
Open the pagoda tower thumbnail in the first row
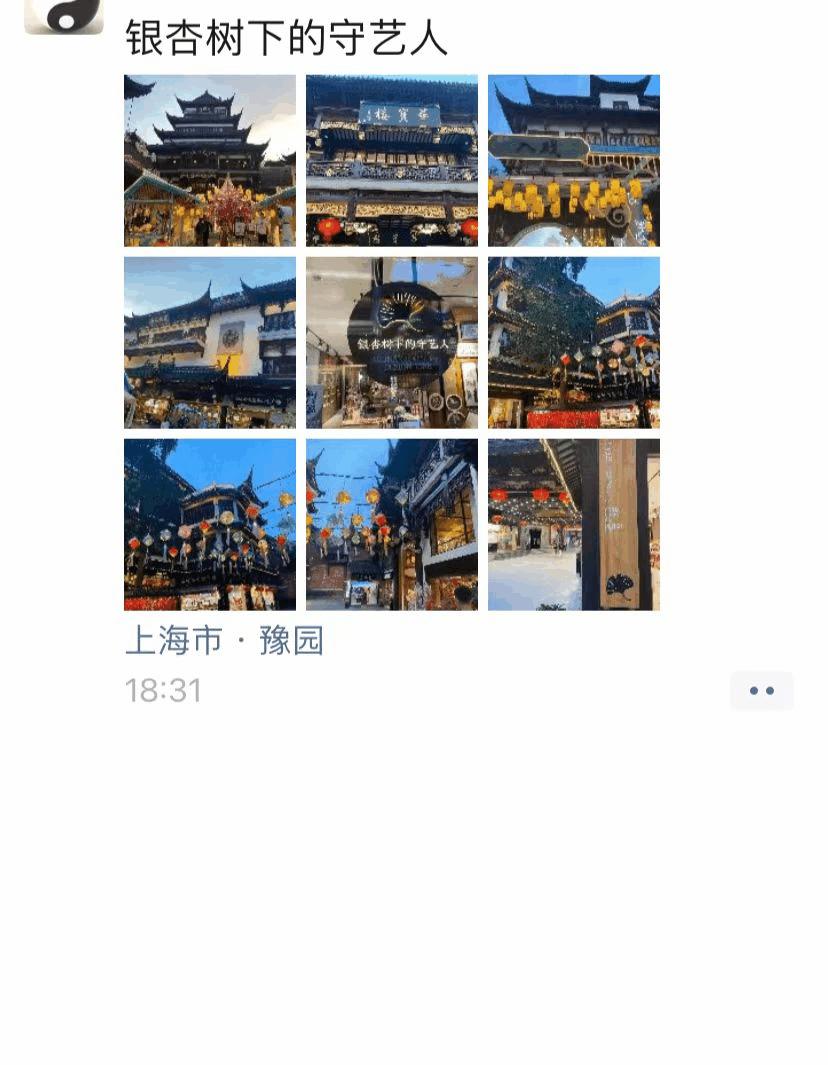pyautogui.click(x=209, y=160)
